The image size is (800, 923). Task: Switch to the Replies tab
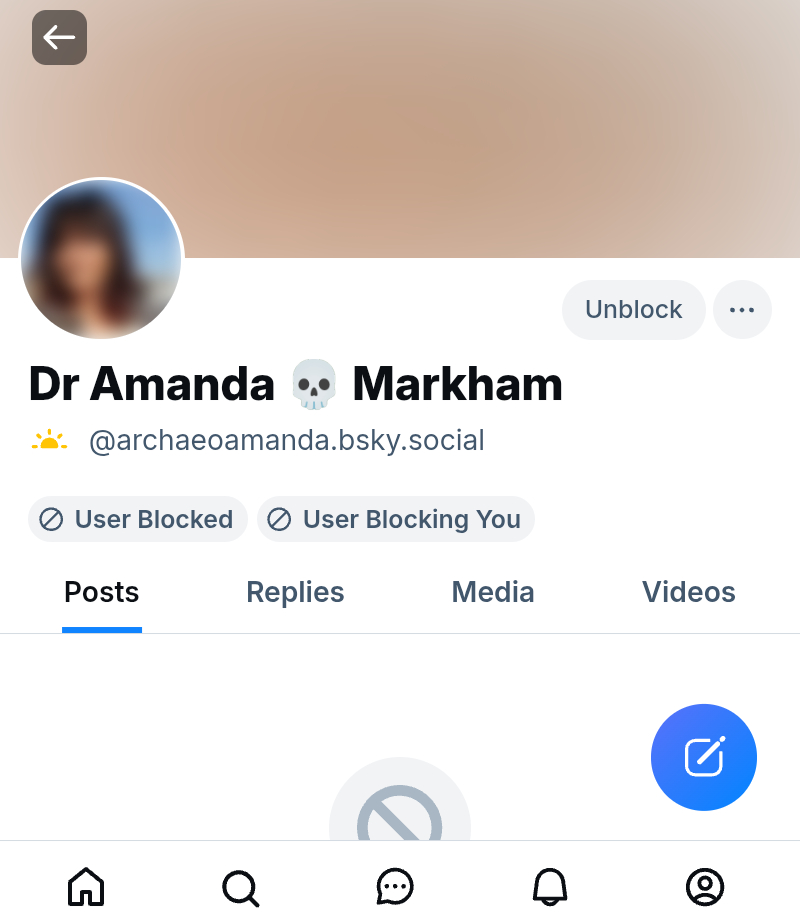click(295, 592)
